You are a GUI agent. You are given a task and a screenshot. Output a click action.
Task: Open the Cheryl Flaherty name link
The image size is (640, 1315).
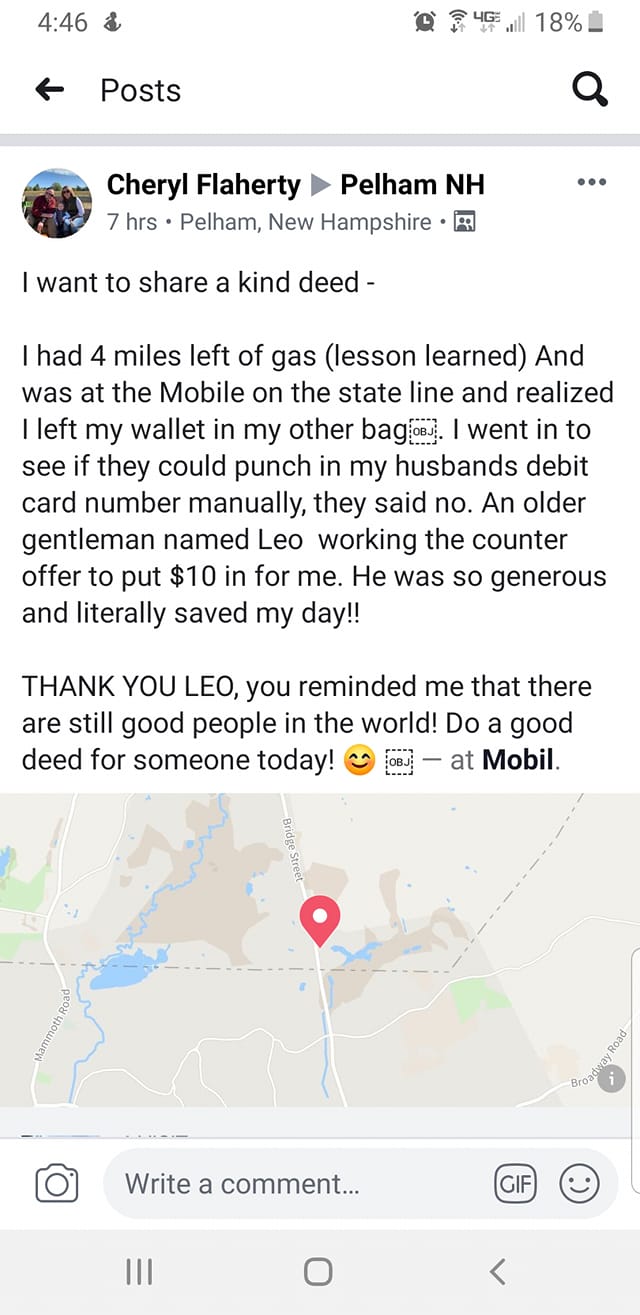pyautogui.click(x=203, y=185)
